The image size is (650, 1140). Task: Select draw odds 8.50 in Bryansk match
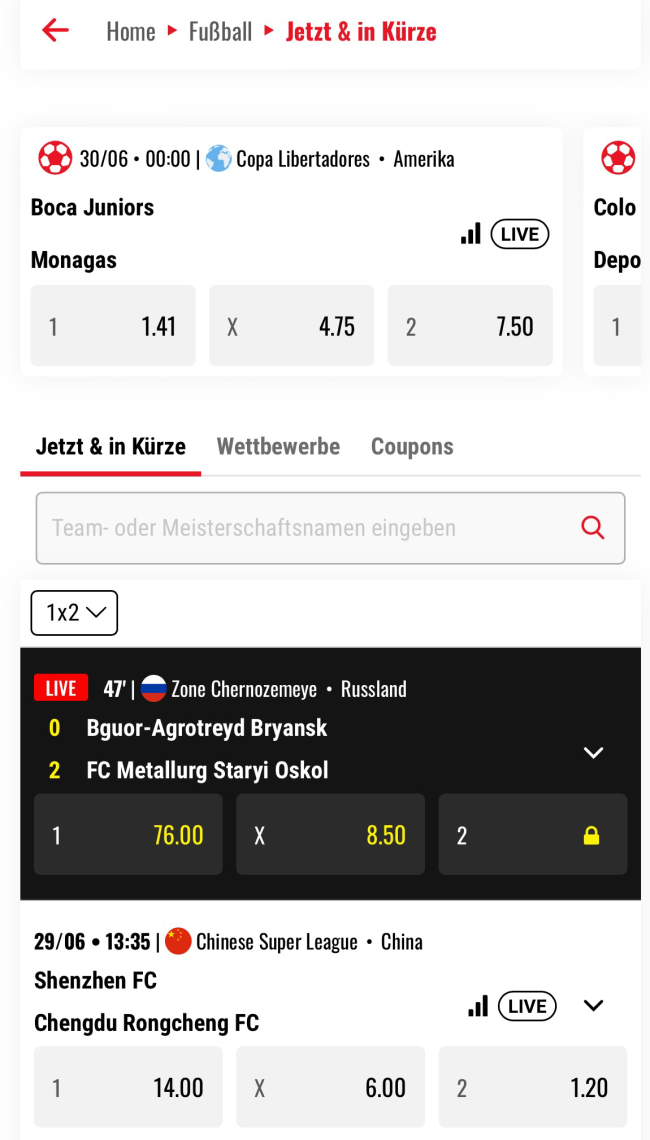[x=330, y=835]
